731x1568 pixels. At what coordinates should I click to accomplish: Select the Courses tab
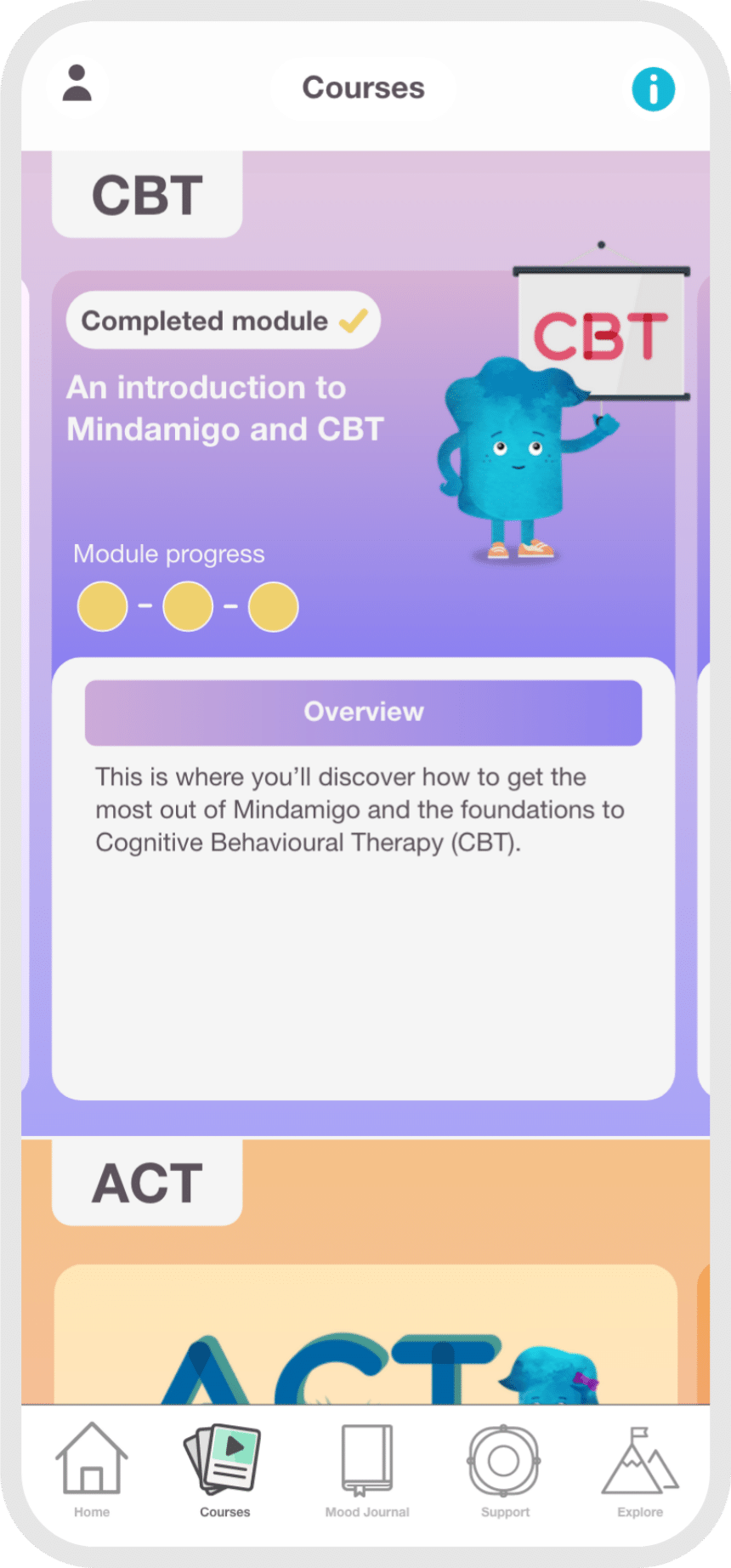coord(224,1469)
